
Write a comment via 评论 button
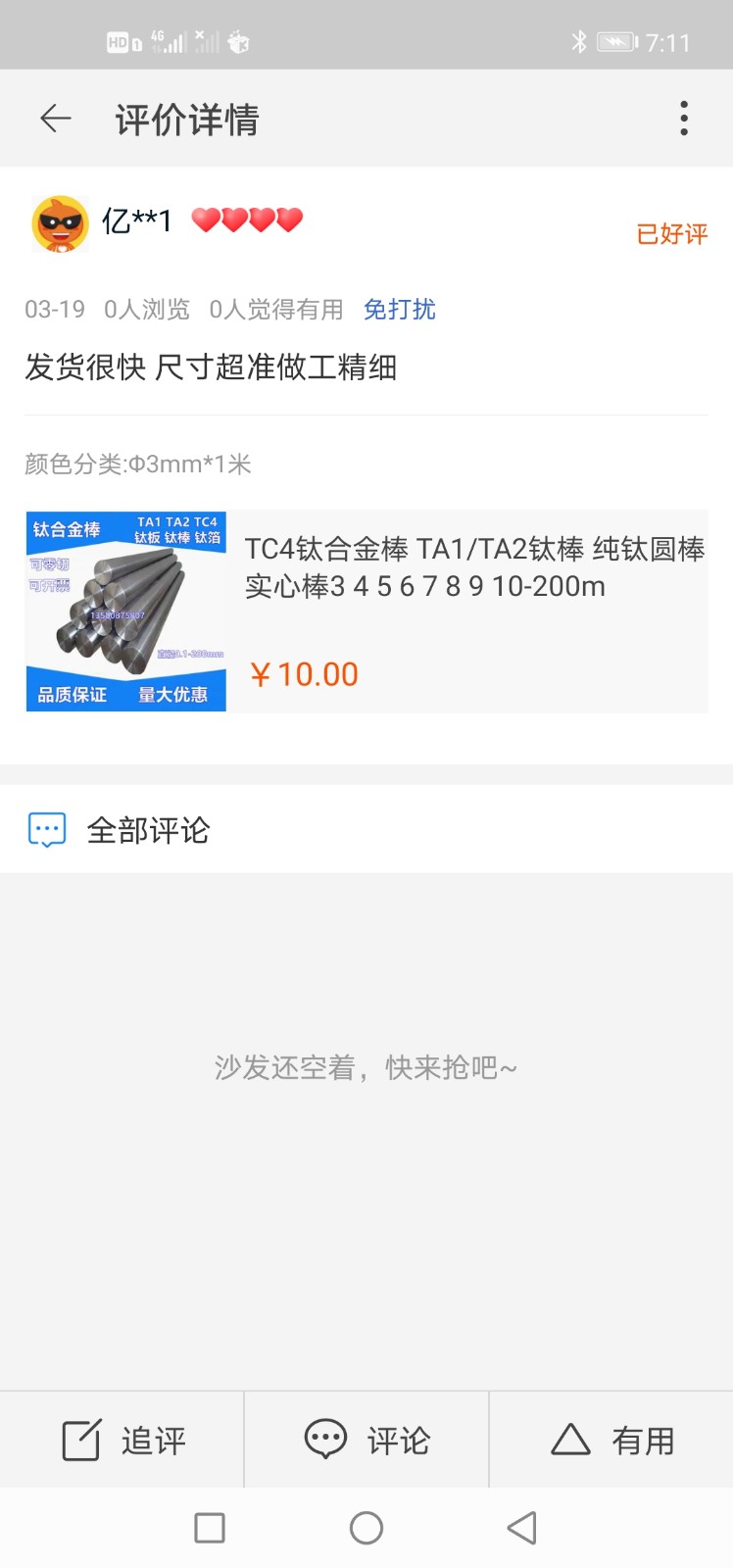(366, 1440)
